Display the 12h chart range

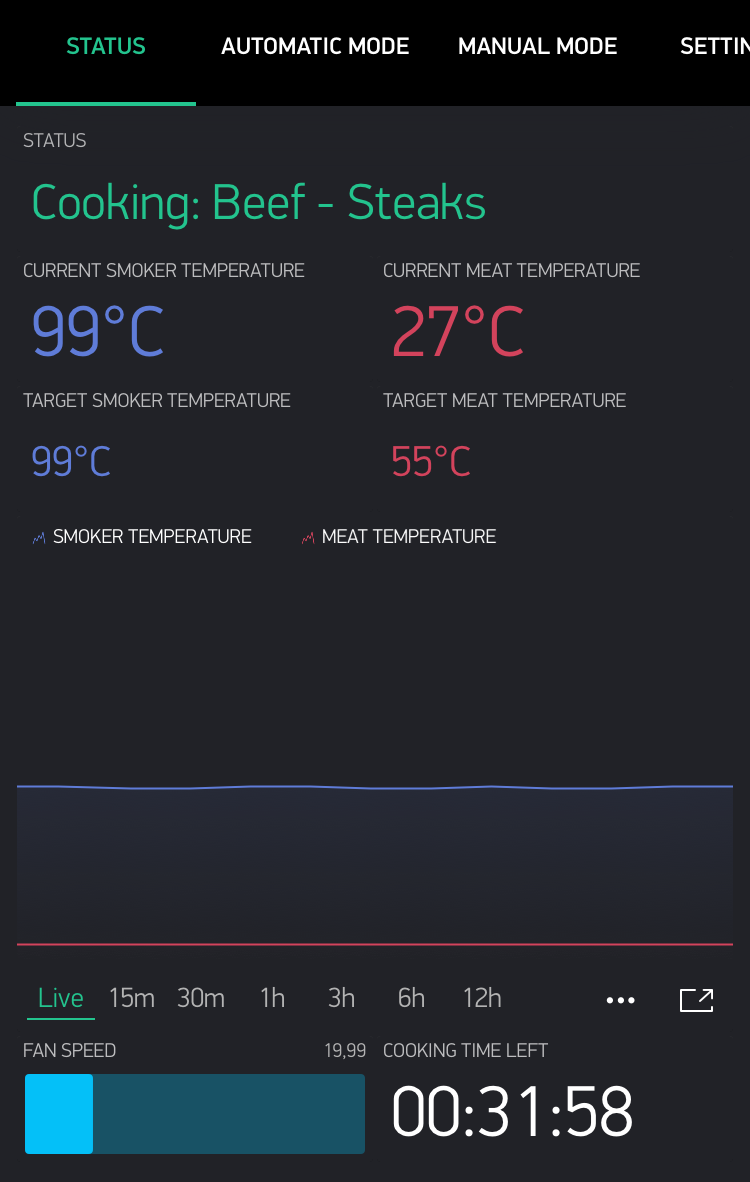tap(482, 998)
